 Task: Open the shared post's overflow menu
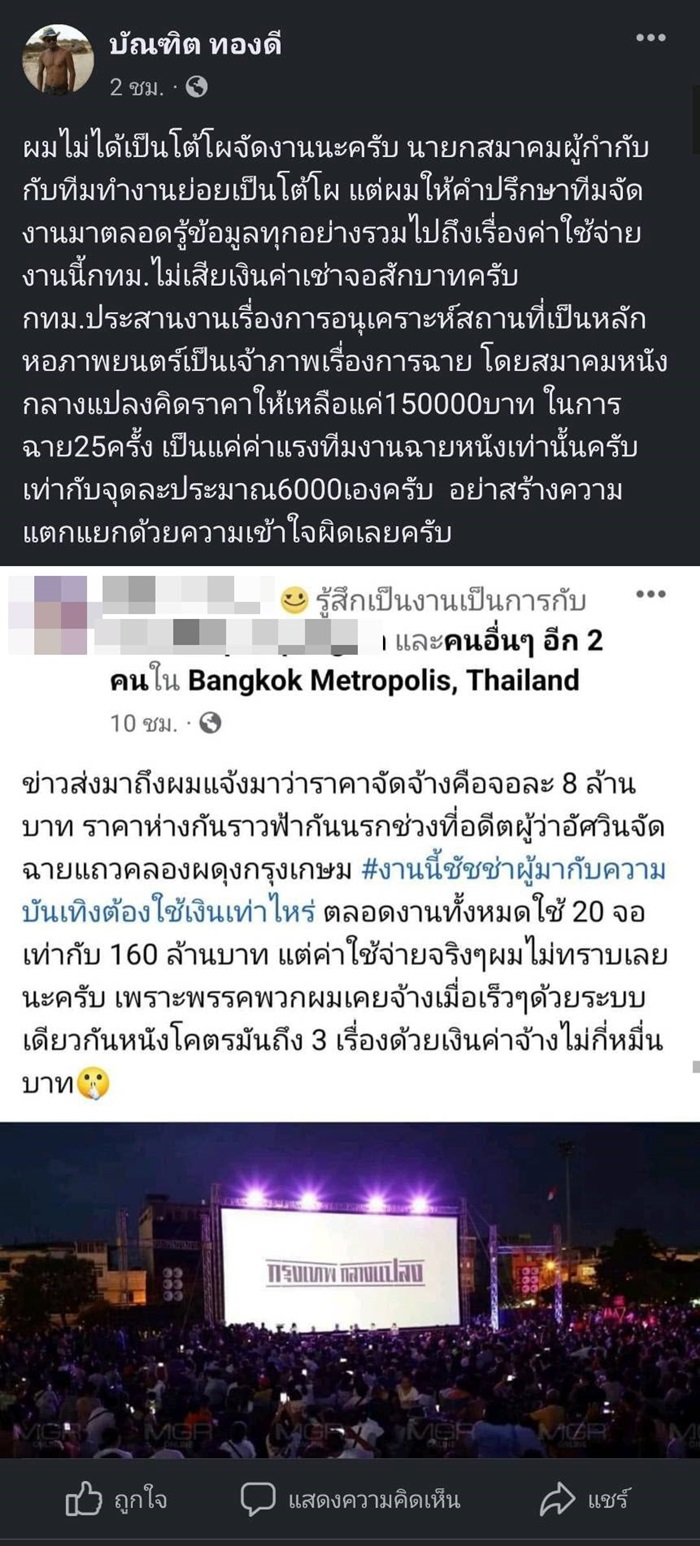point(650,595)
